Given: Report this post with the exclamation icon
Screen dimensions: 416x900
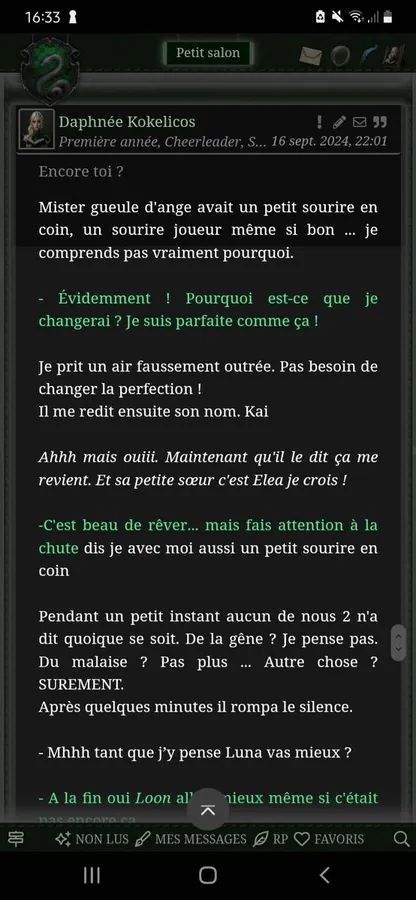Looking at the screenshot, I should (320, 122).
